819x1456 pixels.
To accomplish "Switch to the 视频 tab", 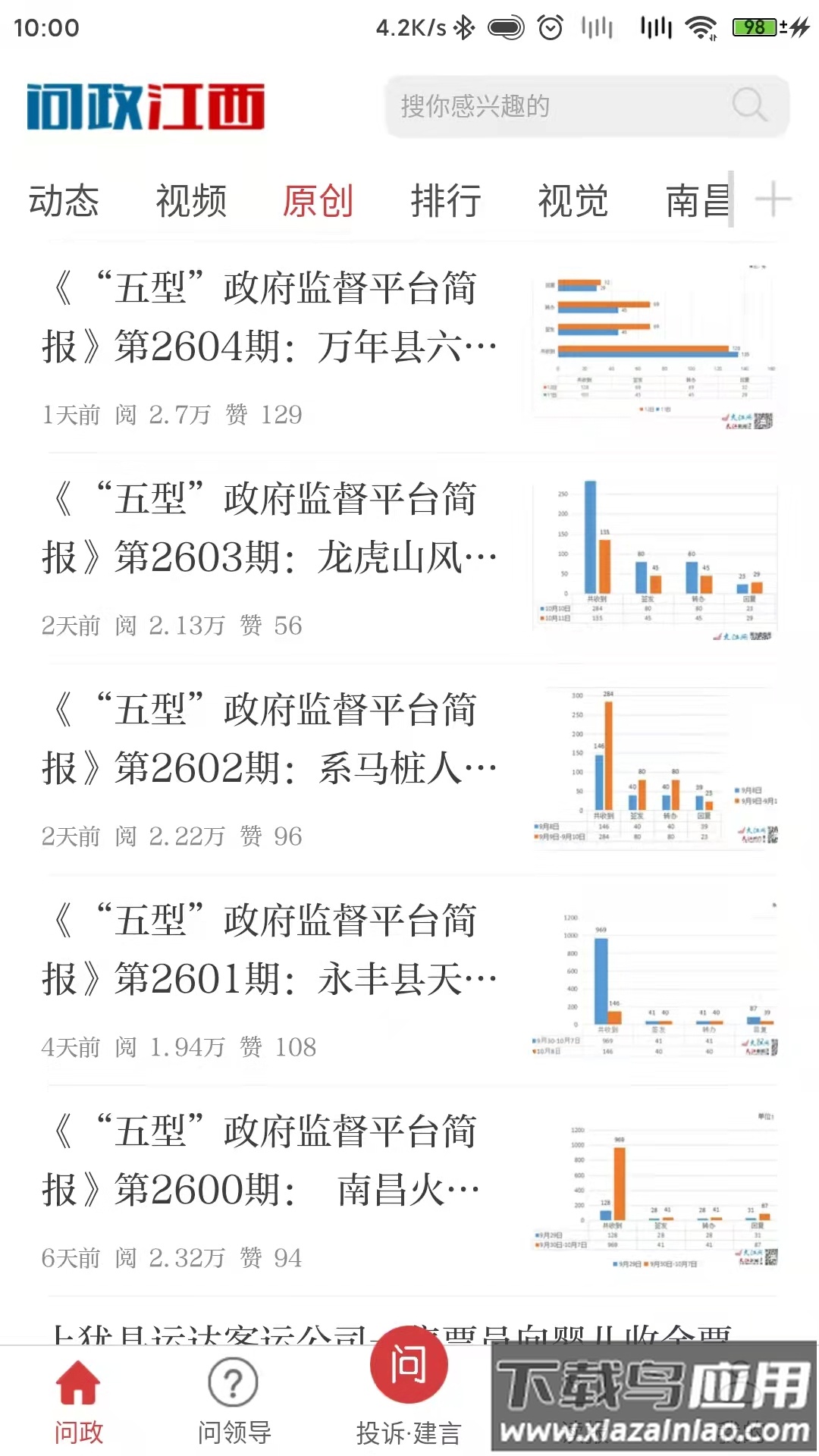I will coord(192,201).
